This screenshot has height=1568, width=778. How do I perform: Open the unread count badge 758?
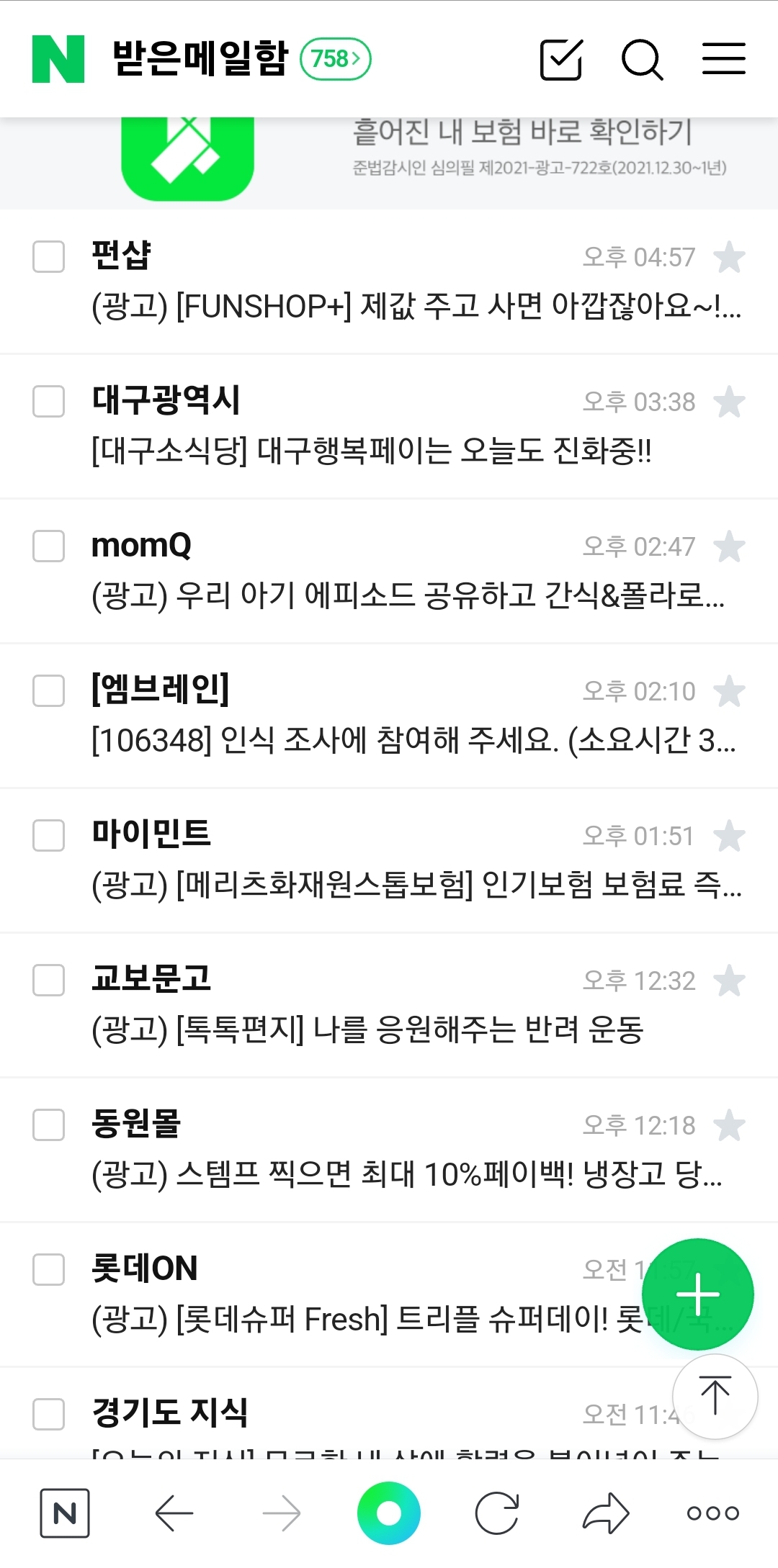336,59
